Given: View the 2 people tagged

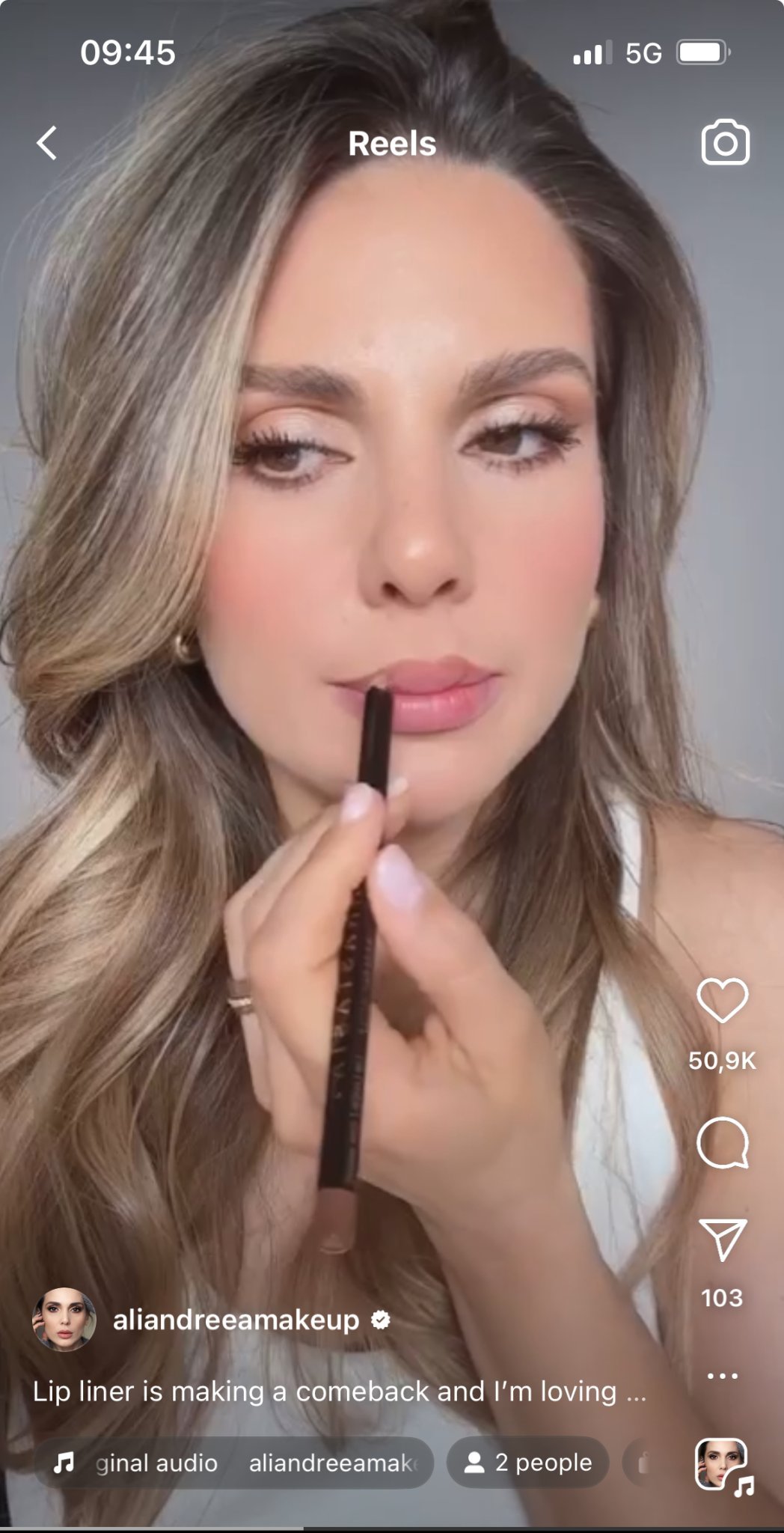Looking at the screenshot, I should click(x=528, y=1463).
